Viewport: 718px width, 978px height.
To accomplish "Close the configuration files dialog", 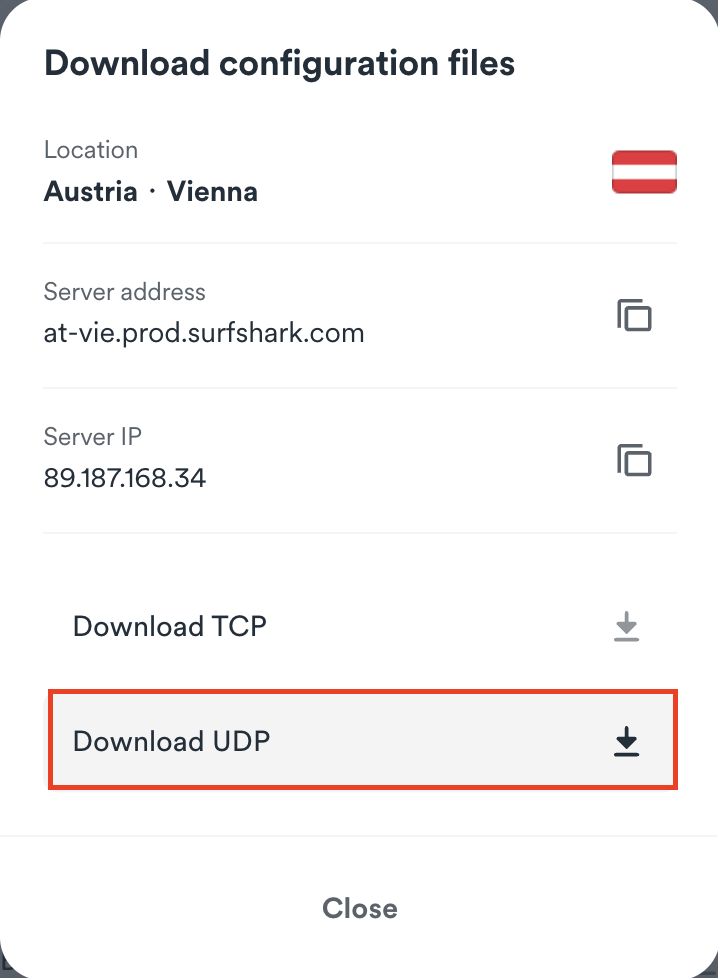I will pyautogui.click(x=359, y=908).
